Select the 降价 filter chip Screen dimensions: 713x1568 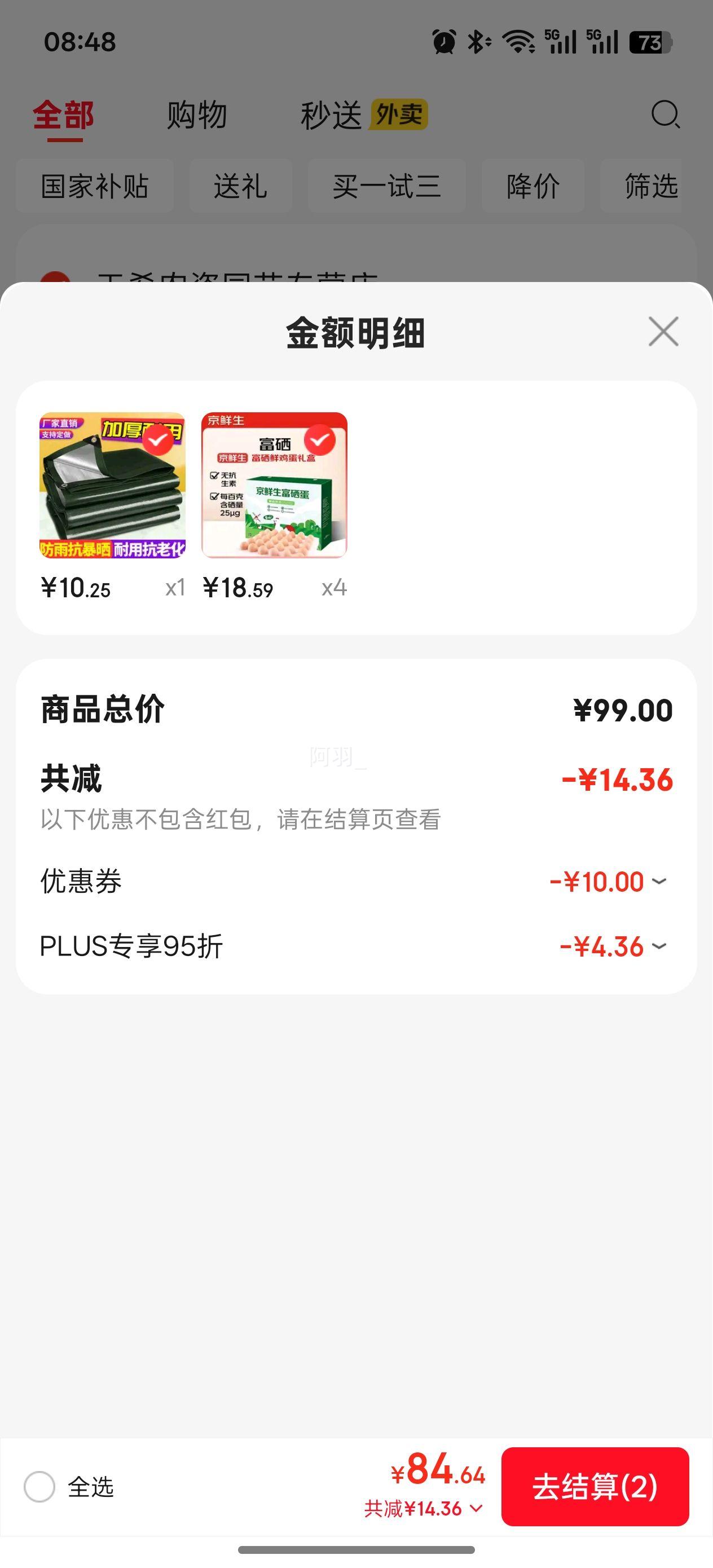[532, 186]
